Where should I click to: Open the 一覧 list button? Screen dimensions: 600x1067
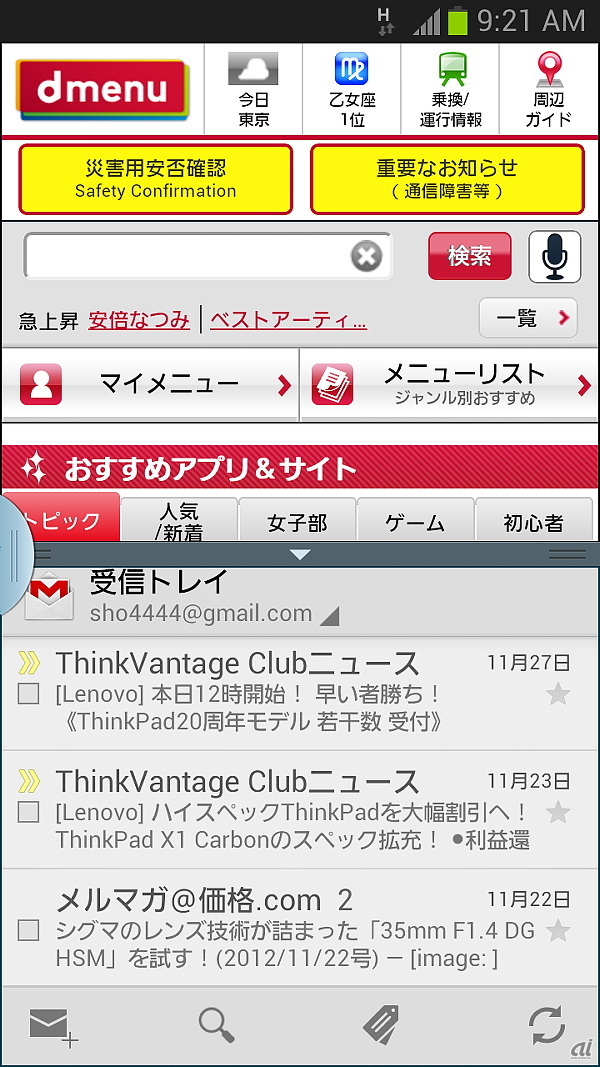tap(528, 318)
